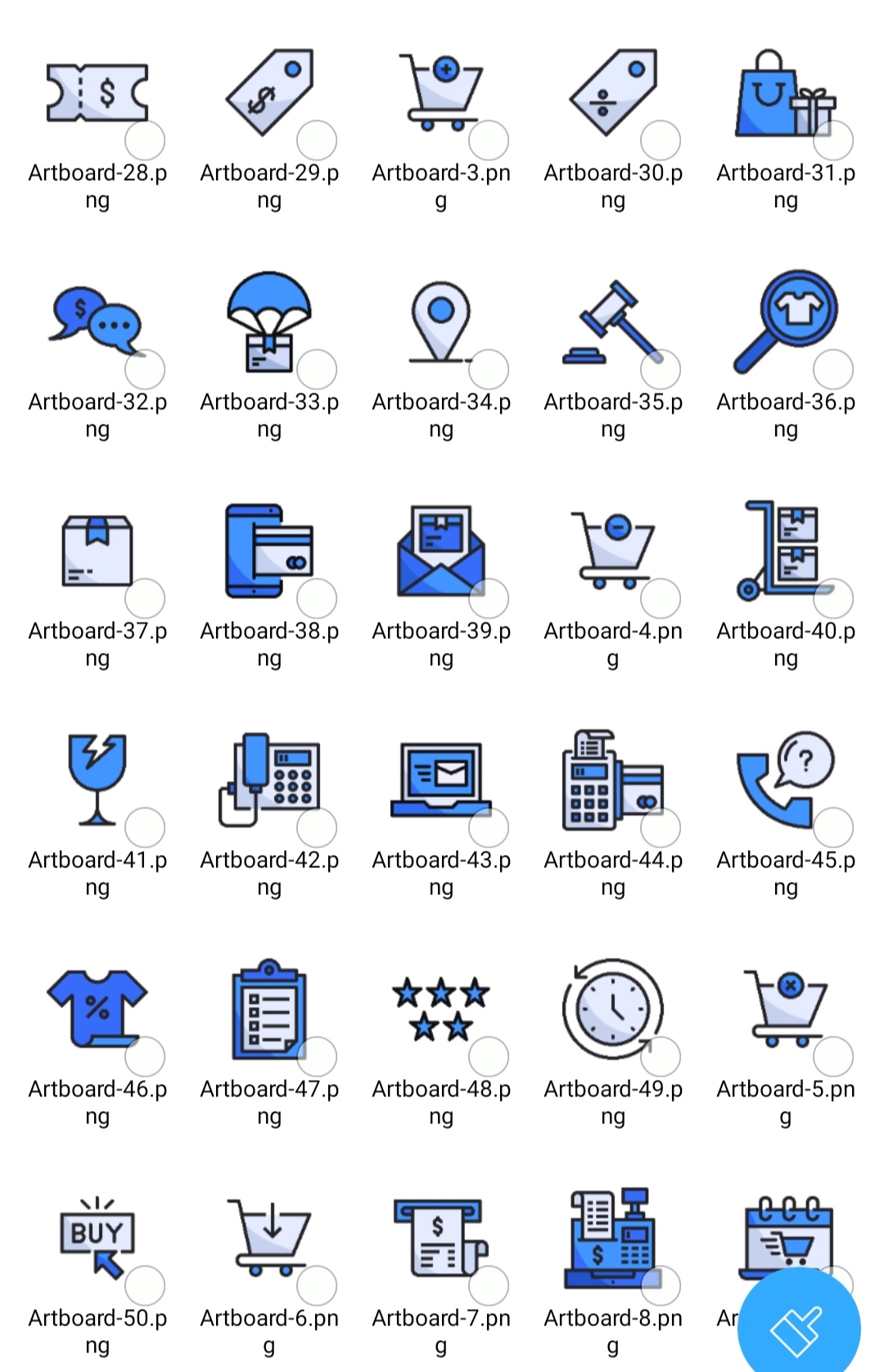This screenshot has height=1372, width=884.
Task: Open Artboard-45.png phone support image
Action: pyautogui.click(x=784, y=779)
